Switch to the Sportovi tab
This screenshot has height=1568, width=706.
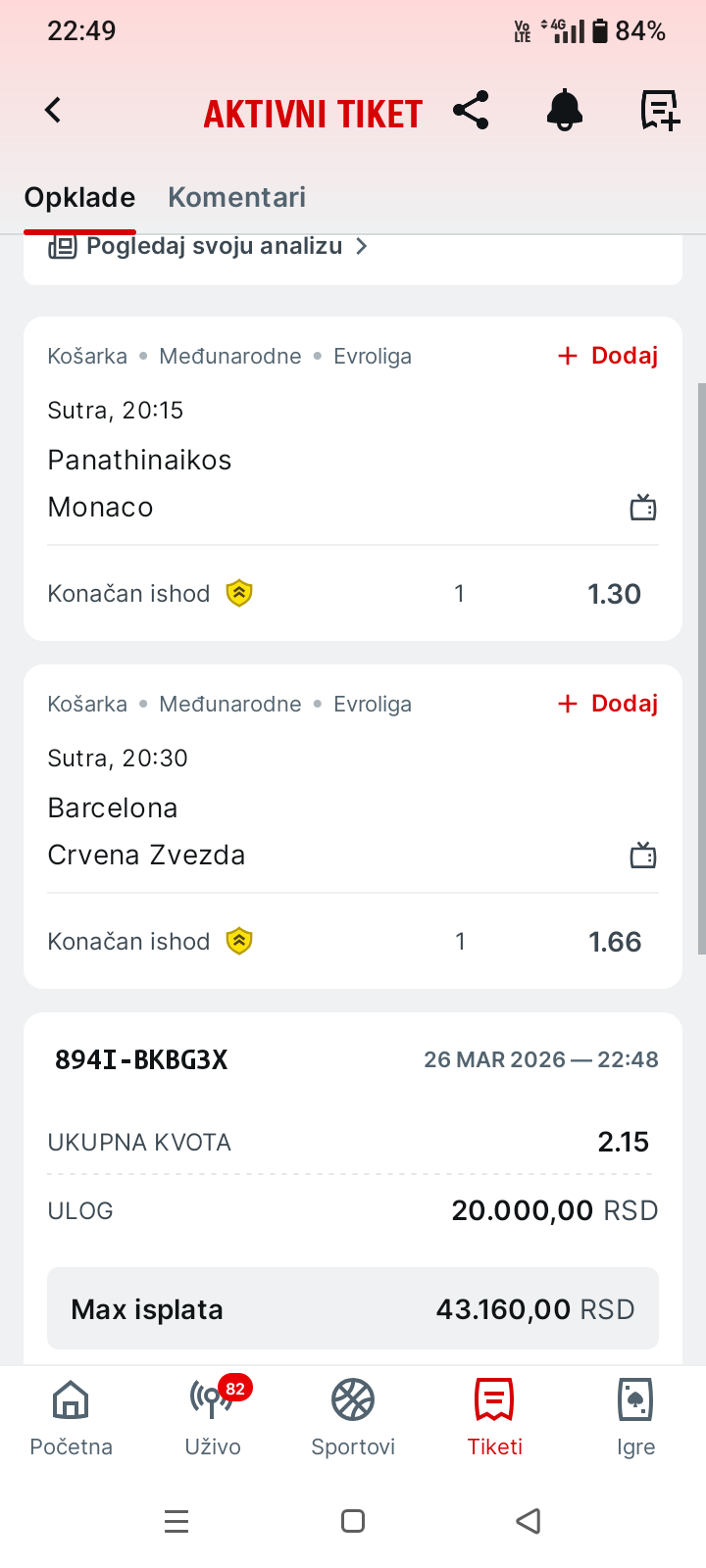click(x=353, y=1417)
